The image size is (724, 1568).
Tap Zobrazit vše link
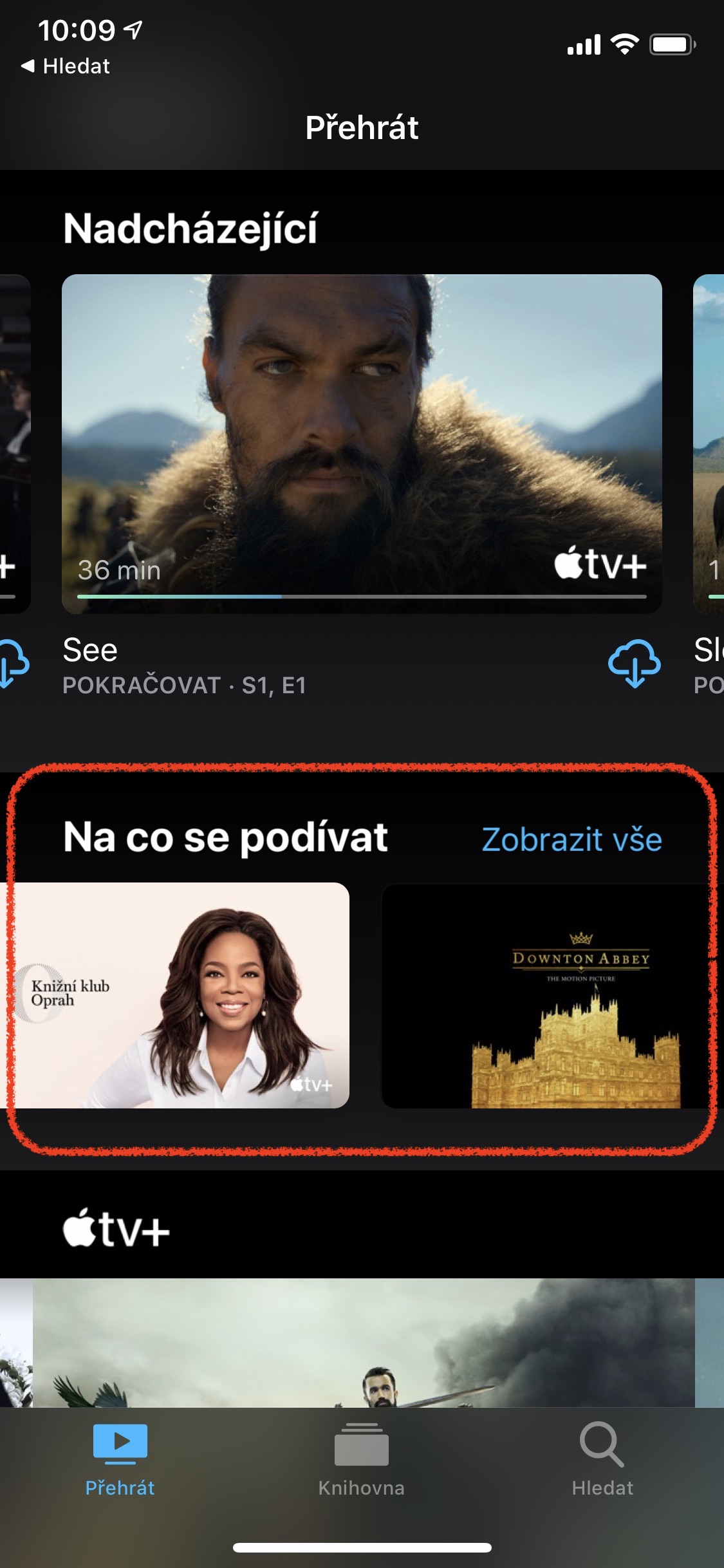(x=571, y=839)
